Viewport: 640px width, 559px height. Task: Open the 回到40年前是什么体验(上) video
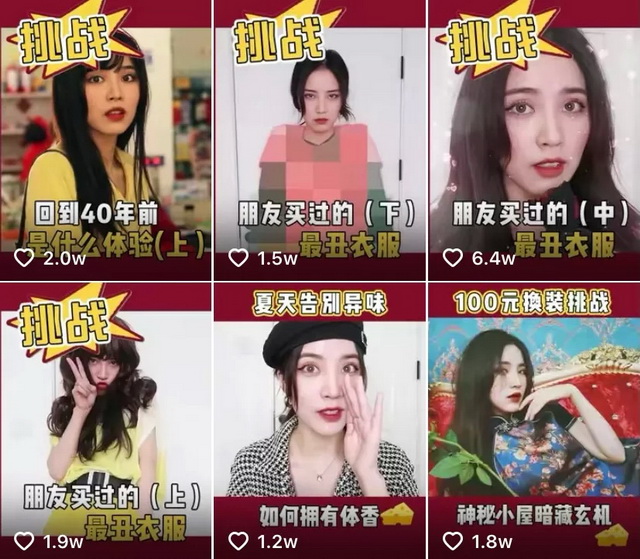click(105, 140)
